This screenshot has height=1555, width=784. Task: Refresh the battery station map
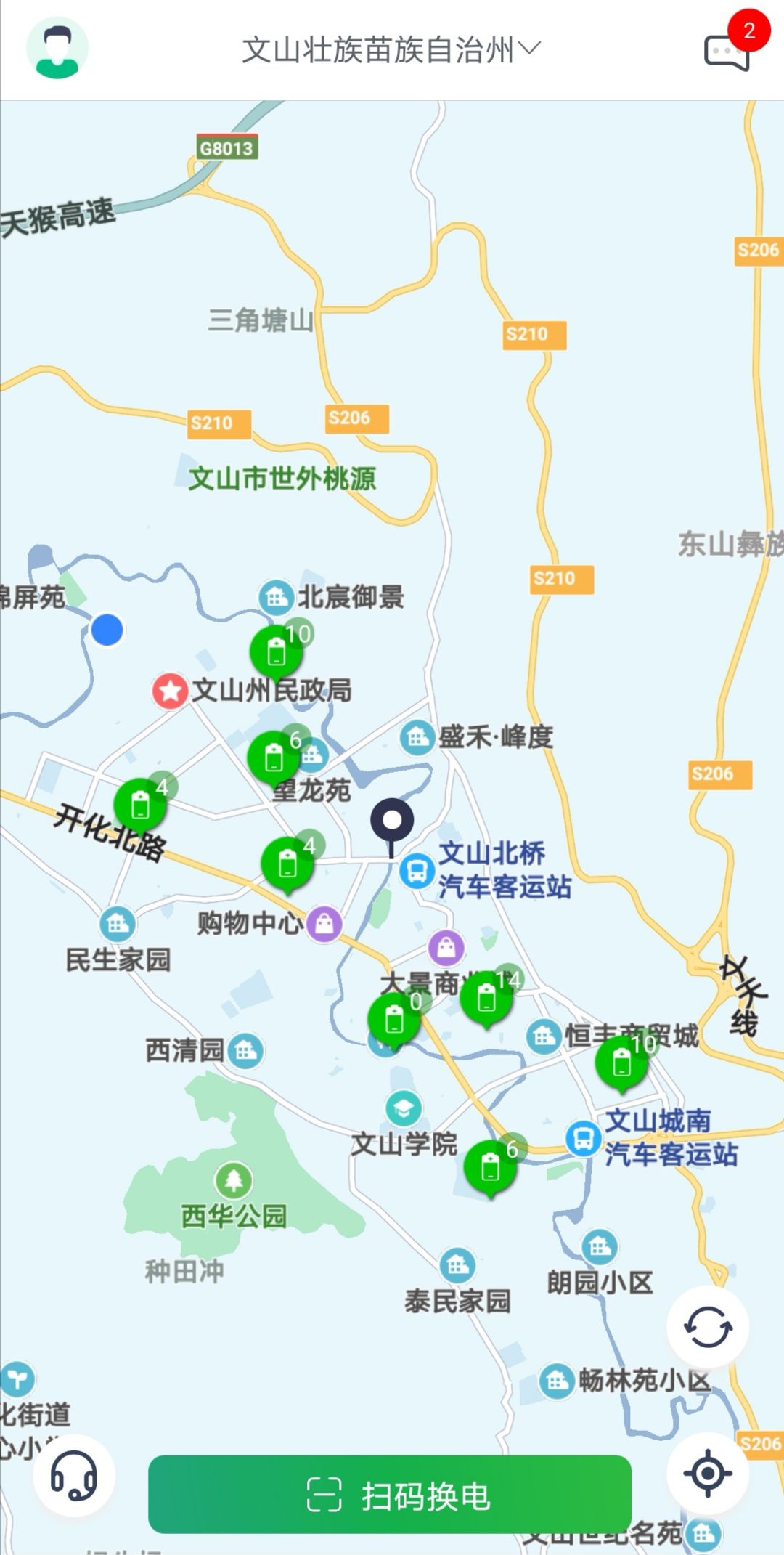pos(708,1327)
